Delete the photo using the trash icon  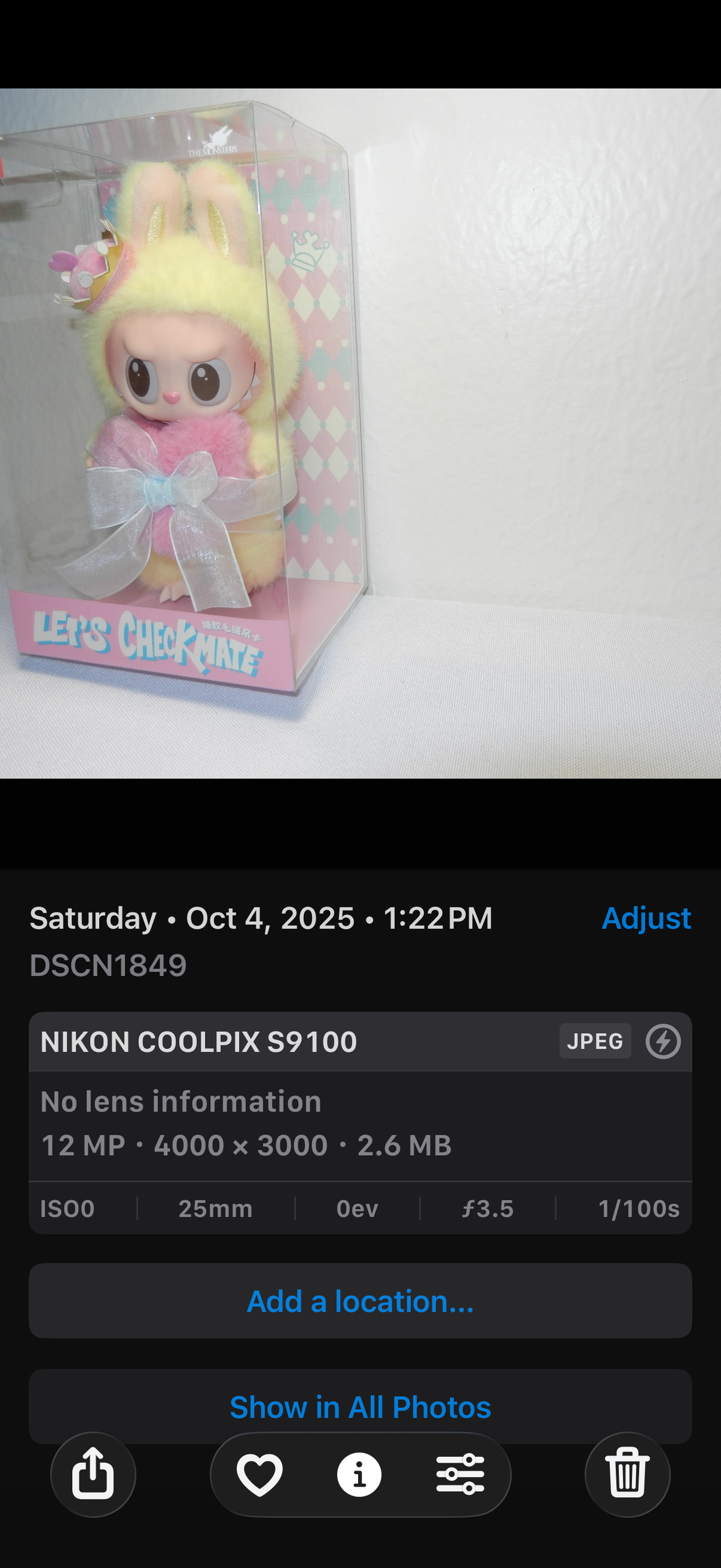tap(627, 1474)
